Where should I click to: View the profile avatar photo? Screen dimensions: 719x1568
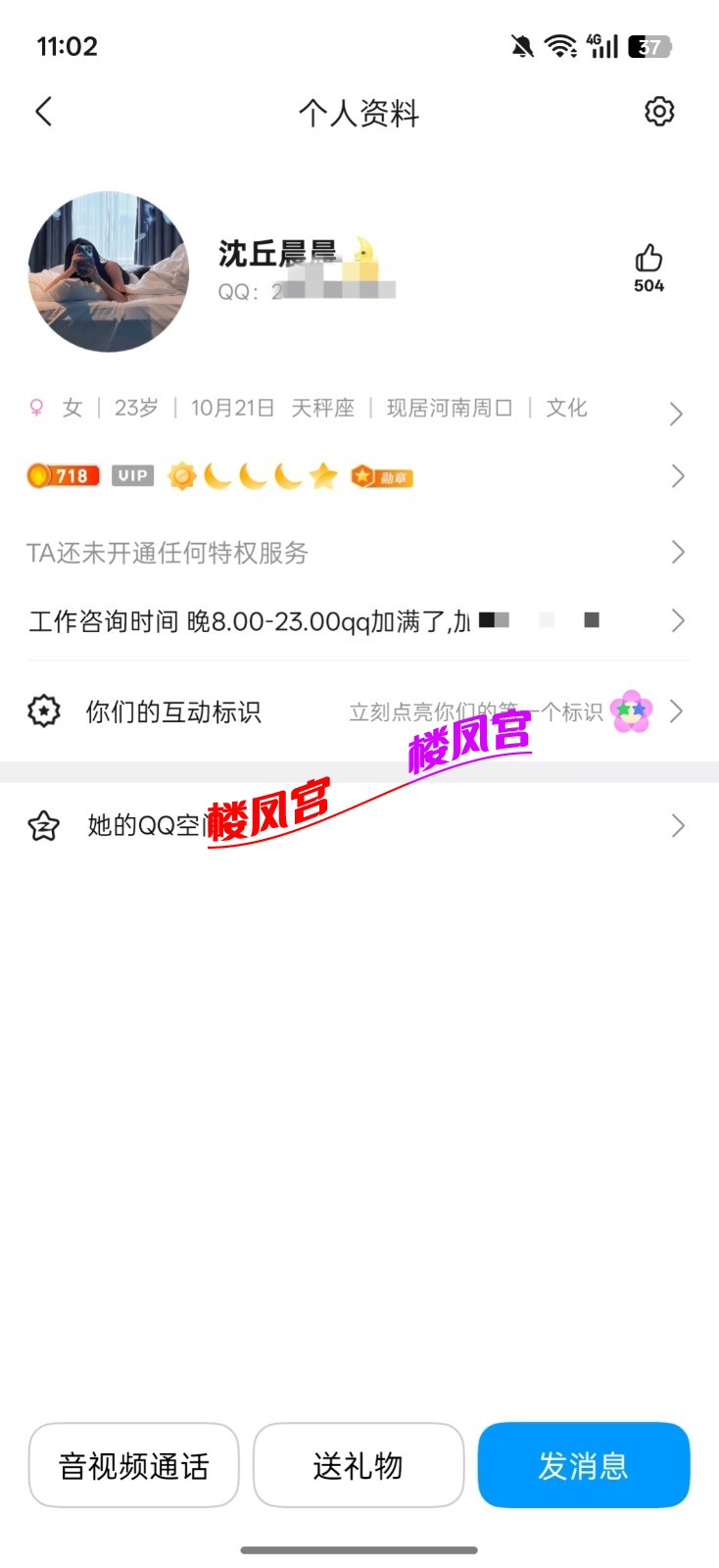(x=109, y=271)
